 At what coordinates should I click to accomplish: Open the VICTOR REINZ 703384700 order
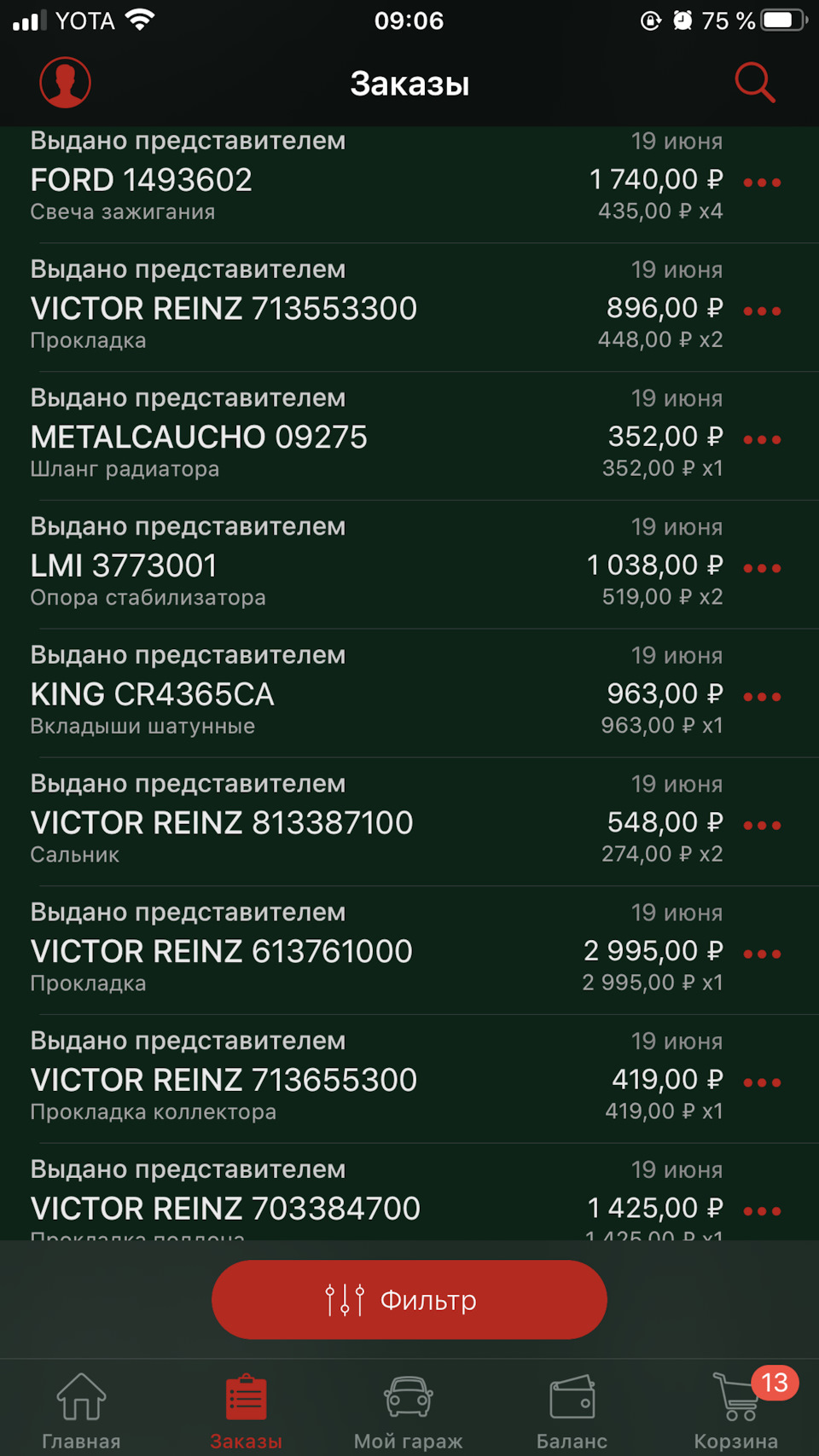tap(225, 1208)
